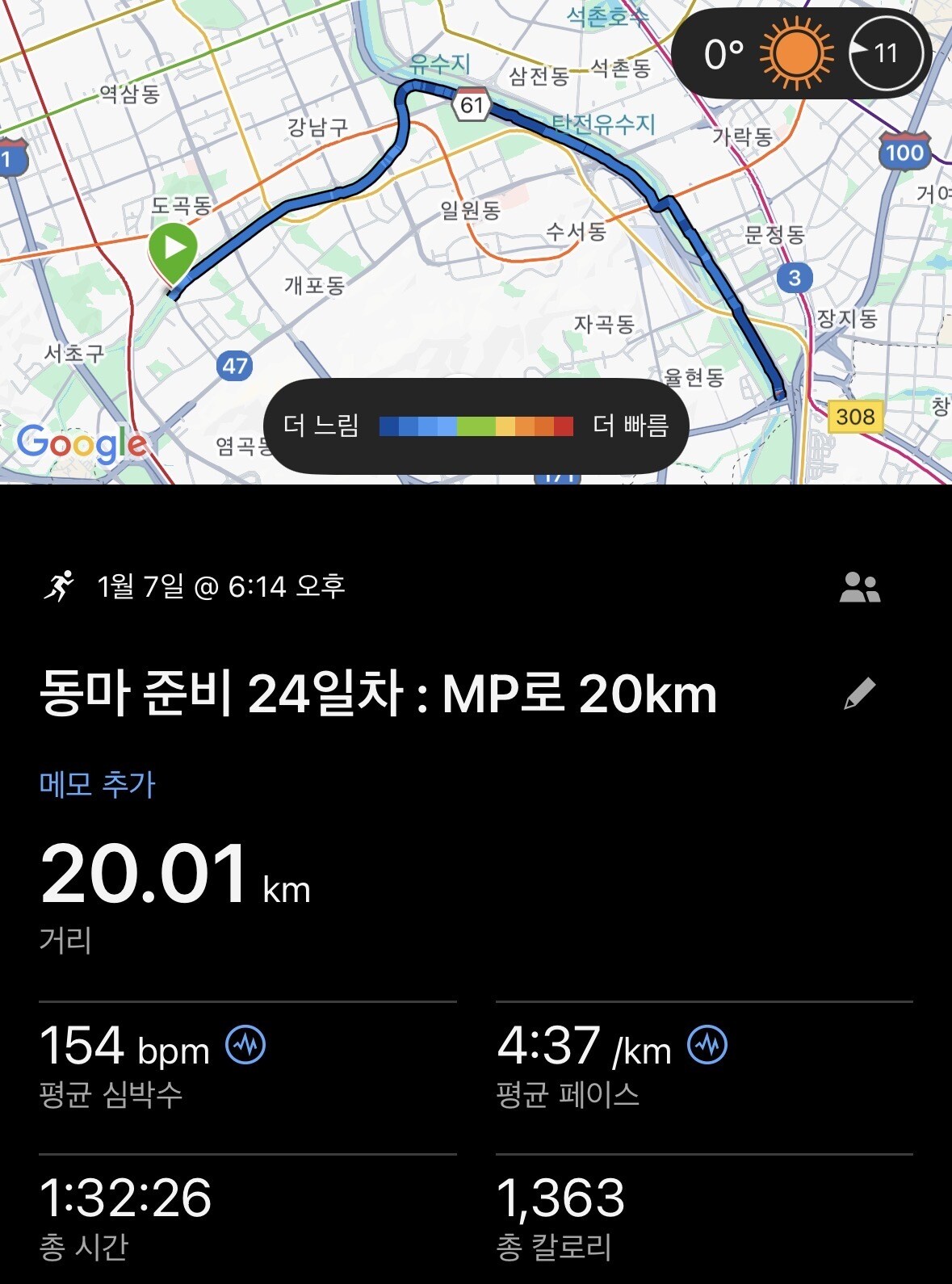Tap the chart icon beside 4:37 /km
This screenshot has width=952, height=1284.
(x=707, y=1045)
